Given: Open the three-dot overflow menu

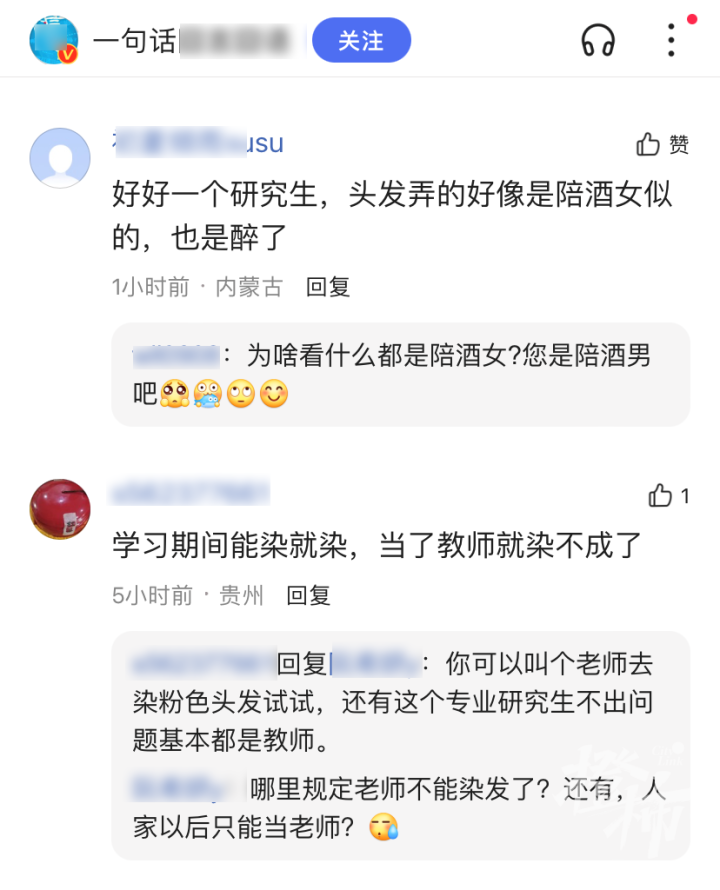Looking at the screenshot, I should point(671,41).
